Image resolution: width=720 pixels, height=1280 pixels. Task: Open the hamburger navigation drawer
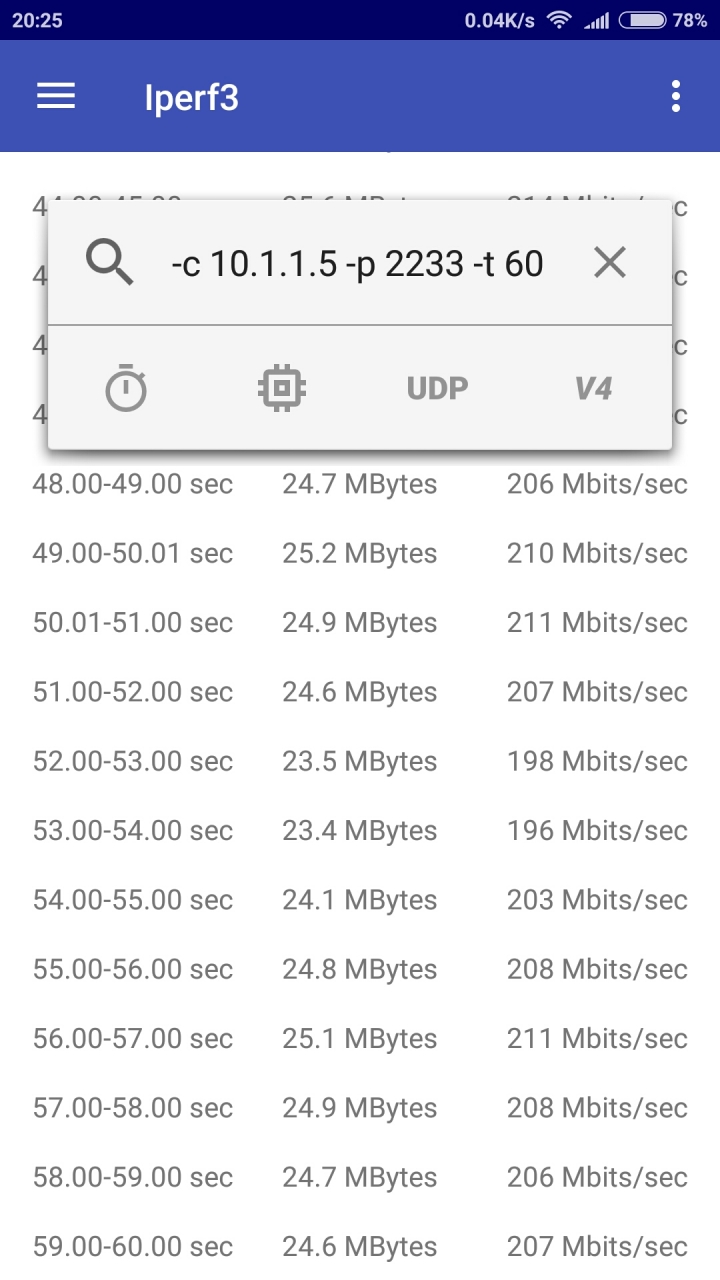(56, 96)
